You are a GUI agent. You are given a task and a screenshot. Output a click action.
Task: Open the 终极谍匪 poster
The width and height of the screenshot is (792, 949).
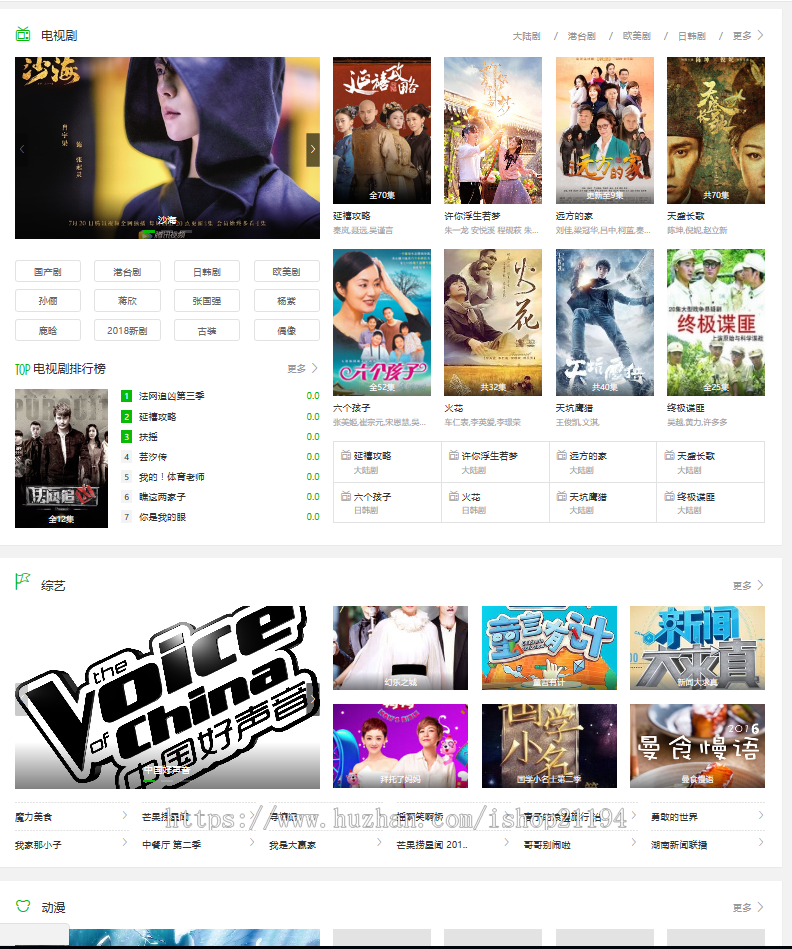coord(716,322)
